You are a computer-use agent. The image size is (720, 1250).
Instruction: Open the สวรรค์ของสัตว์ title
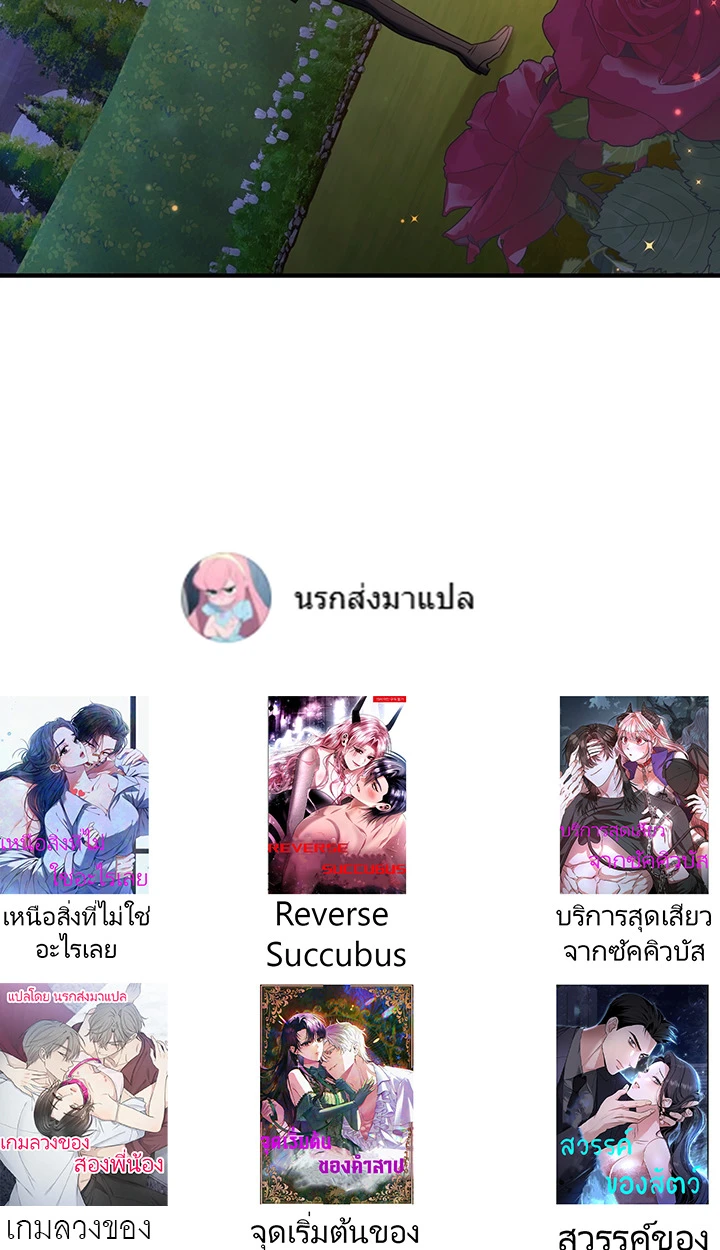pyautogui.click(x=632, y=1095)
